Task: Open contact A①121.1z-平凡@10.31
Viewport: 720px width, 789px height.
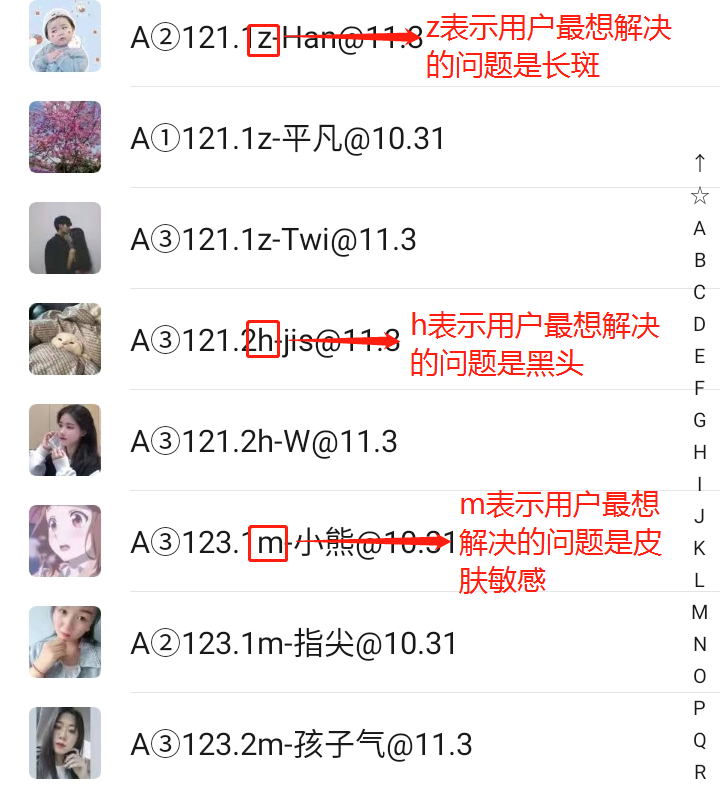Action: click(288, 138)
